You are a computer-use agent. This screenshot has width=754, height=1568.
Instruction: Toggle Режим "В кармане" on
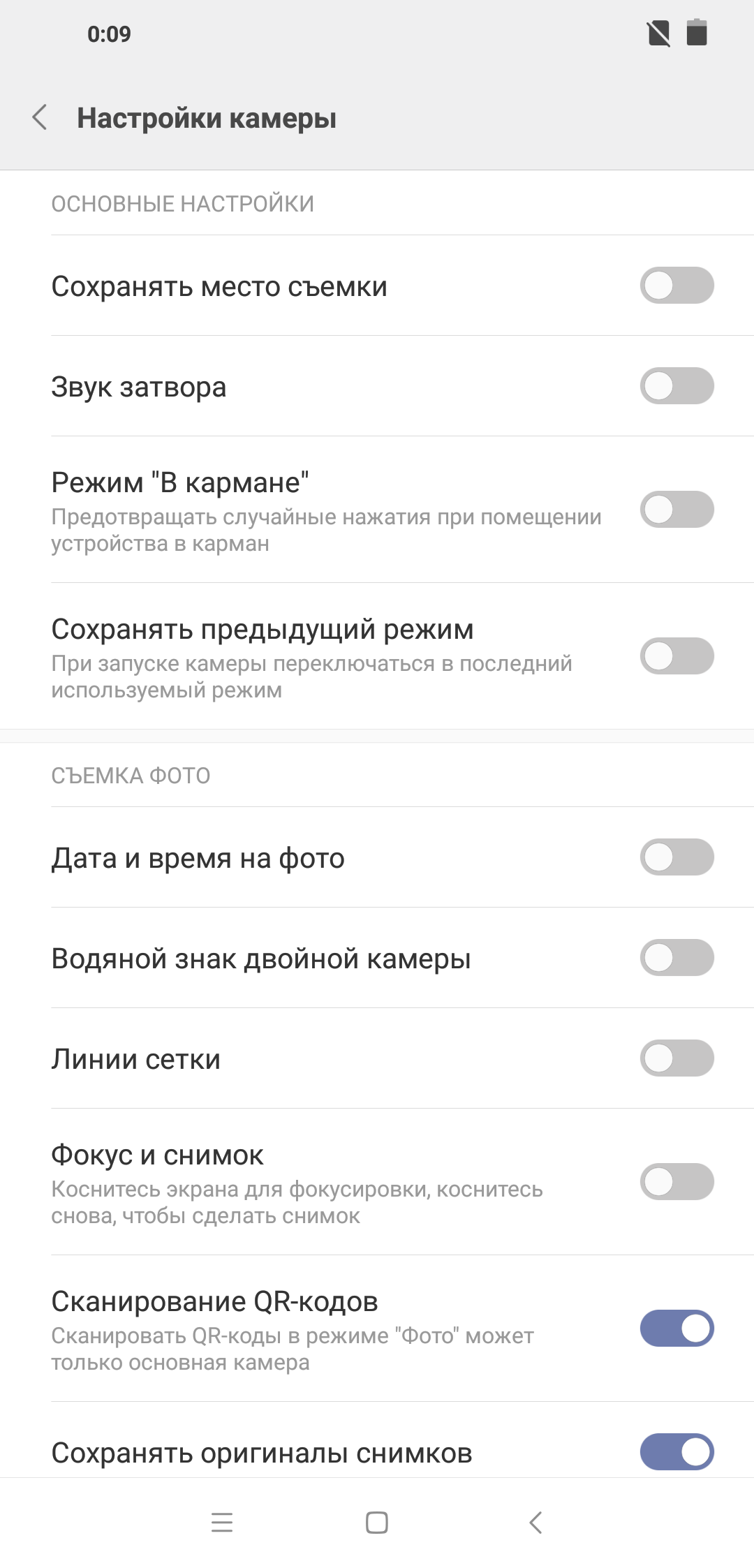[x=677, y=510]
